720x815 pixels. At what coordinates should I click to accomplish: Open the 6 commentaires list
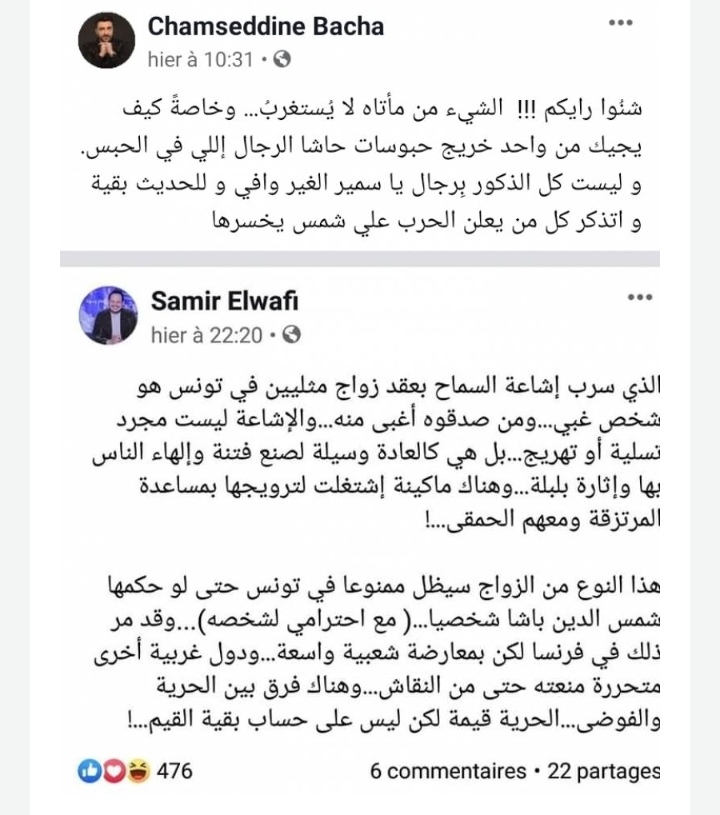tap(448, 771)
